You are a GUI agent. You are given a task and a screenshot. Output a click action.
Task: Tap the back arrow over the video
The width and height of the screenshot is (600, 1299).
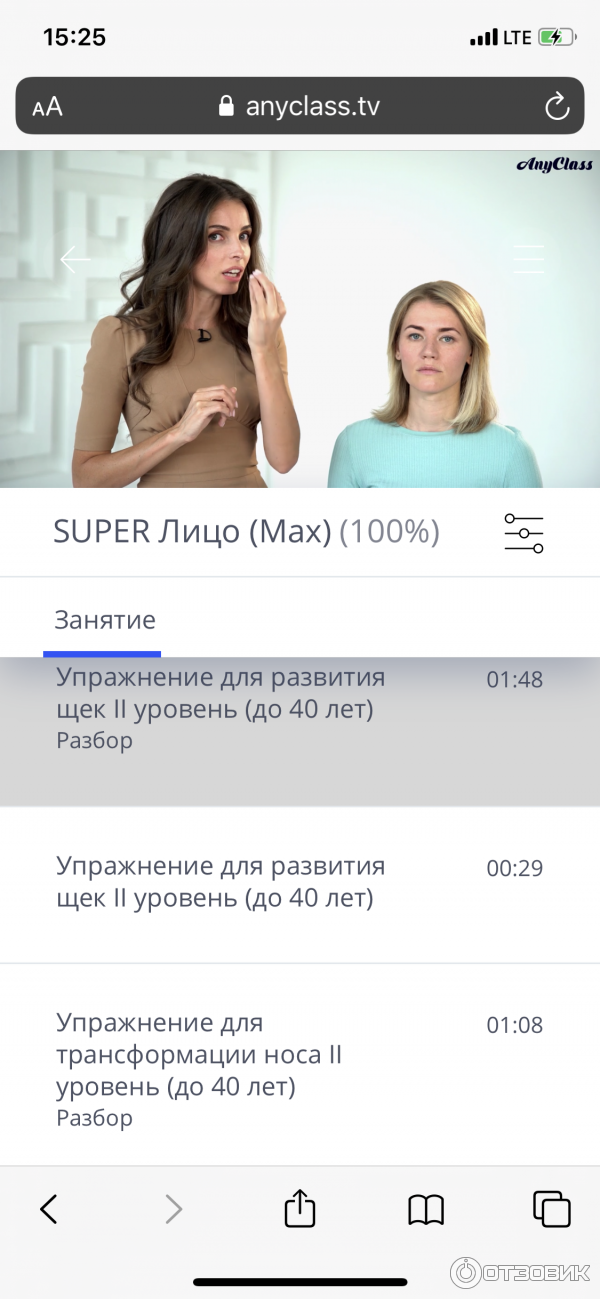(75, 260)
